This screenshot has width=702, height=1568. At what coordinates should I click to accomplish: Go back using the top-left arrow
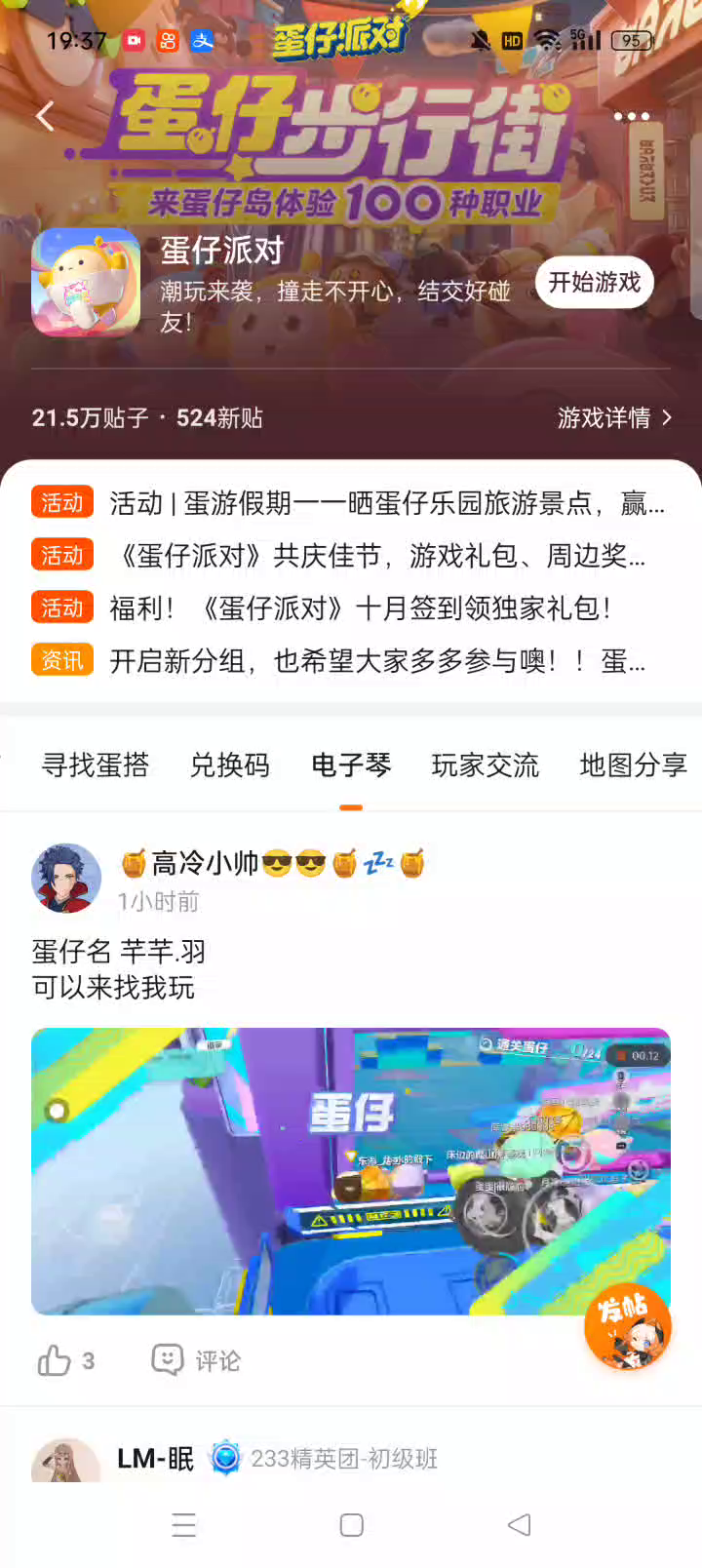click(45, 117)
